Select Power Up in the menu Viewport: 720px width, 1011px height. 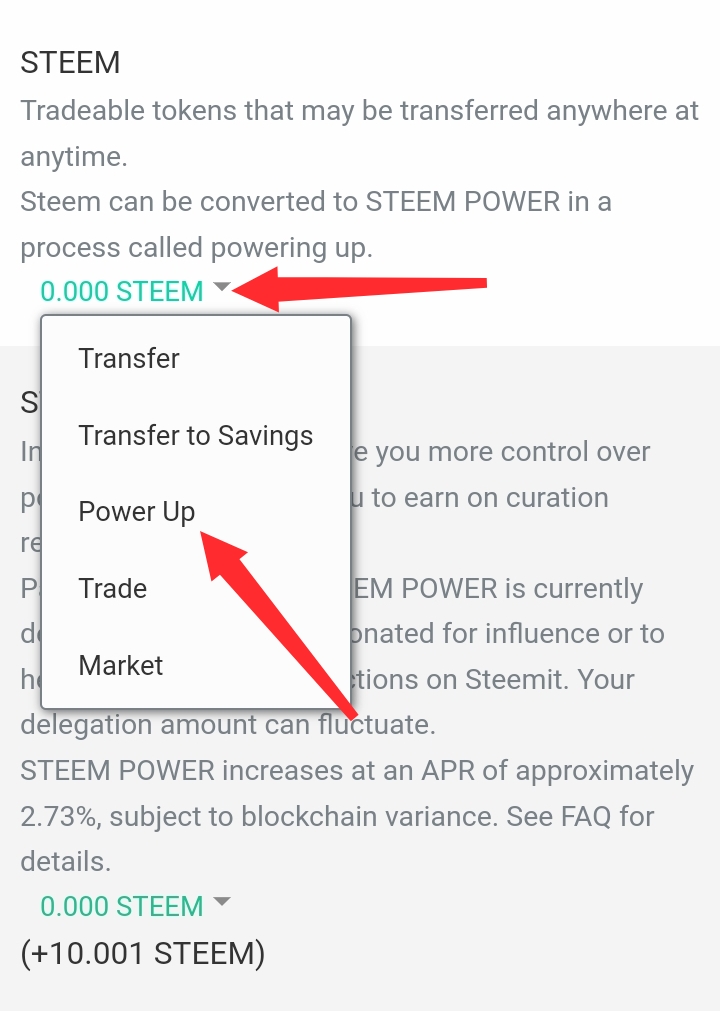click(x=137, y=512)
